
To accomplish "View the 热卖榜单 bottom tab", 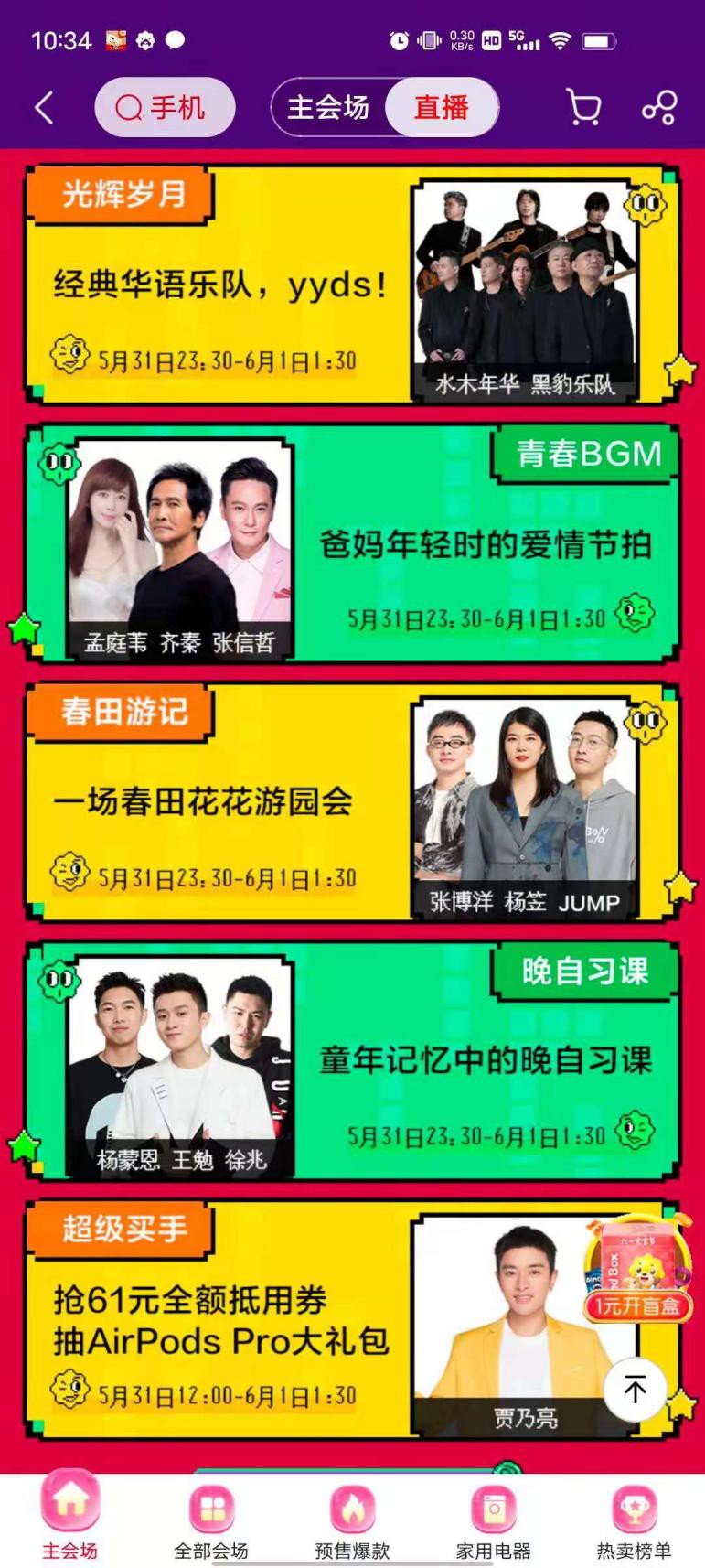I will click(634, 1519).
